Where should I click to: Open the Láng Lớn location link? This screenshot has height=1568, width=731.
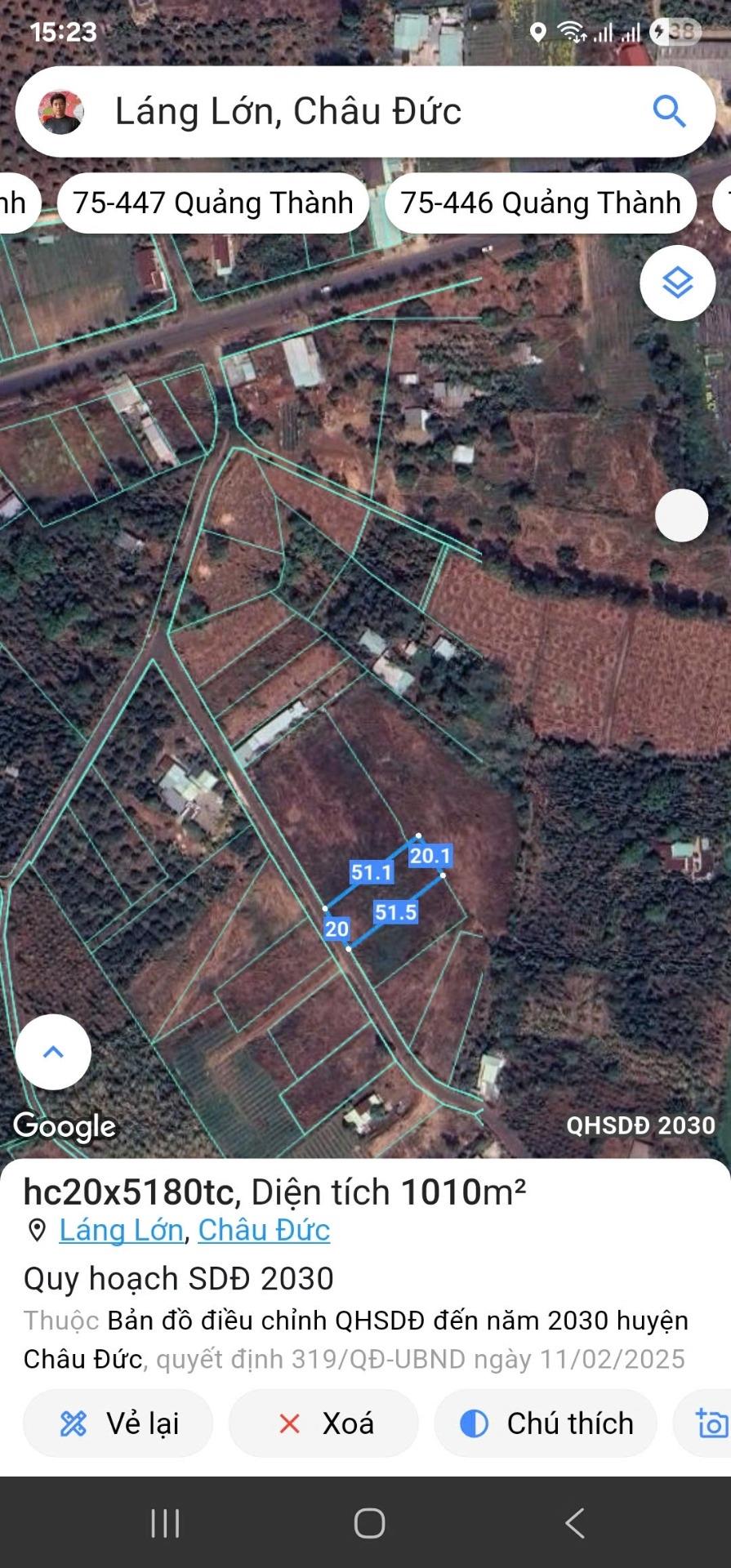[121, 1230]
